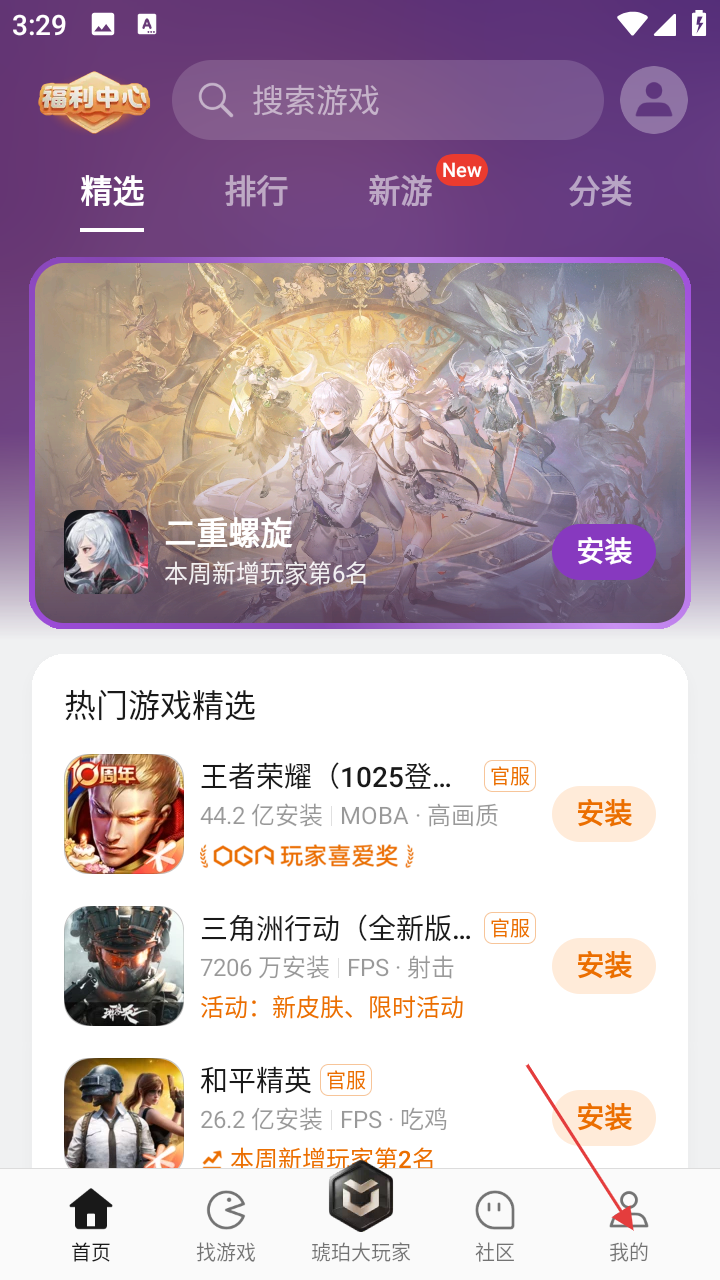Select the 精选 tab

112,191
